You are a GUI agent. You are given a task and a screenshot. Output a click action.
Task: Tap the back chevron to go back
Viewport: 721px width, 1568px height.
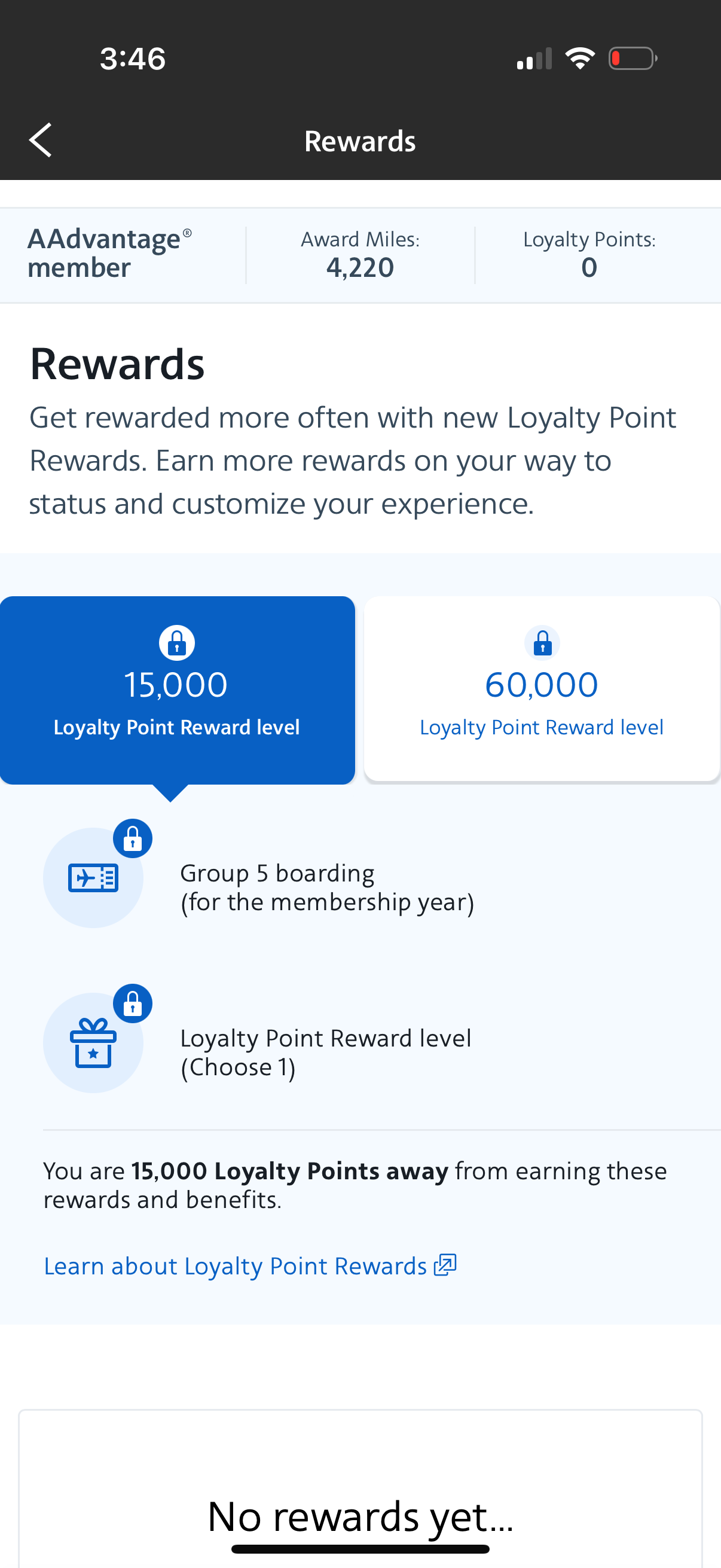40,139
